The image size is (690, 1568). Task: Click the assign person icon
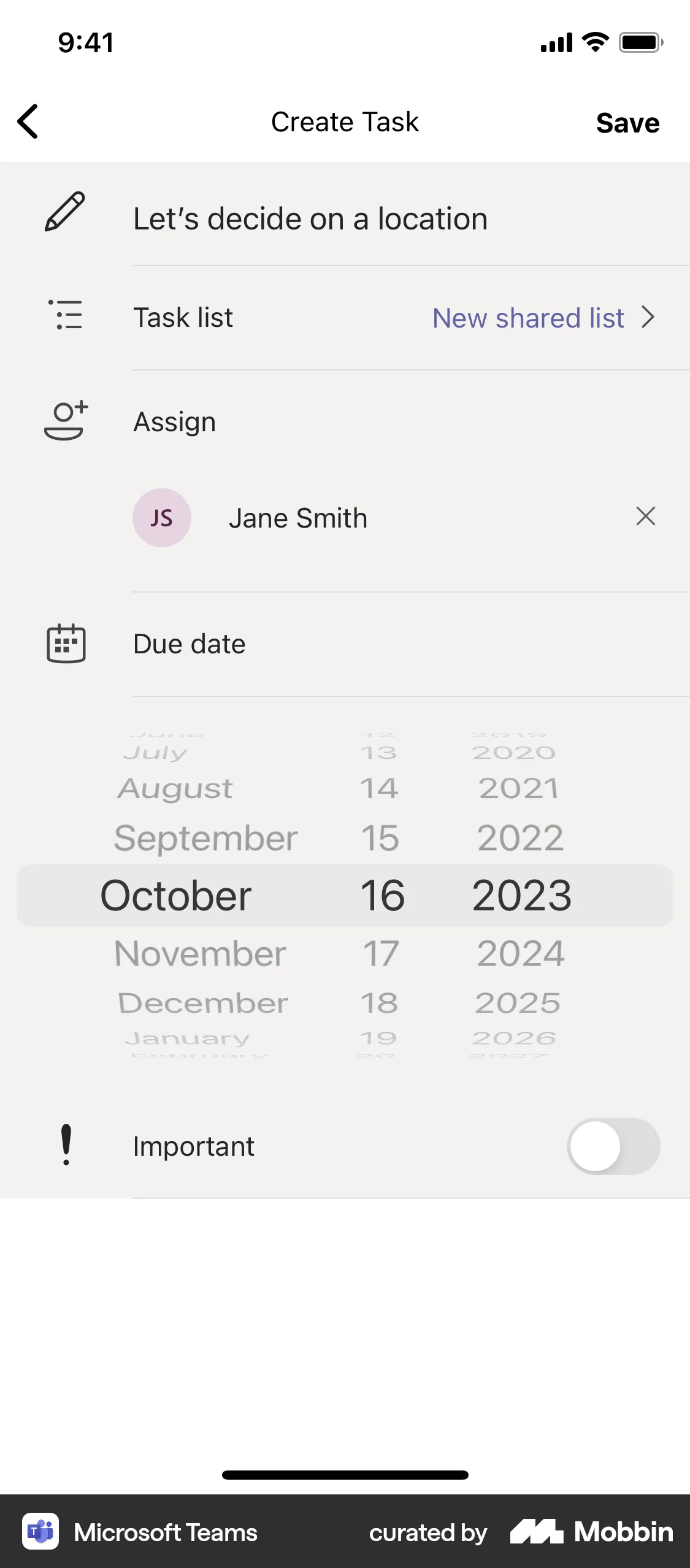coord(66,420)
